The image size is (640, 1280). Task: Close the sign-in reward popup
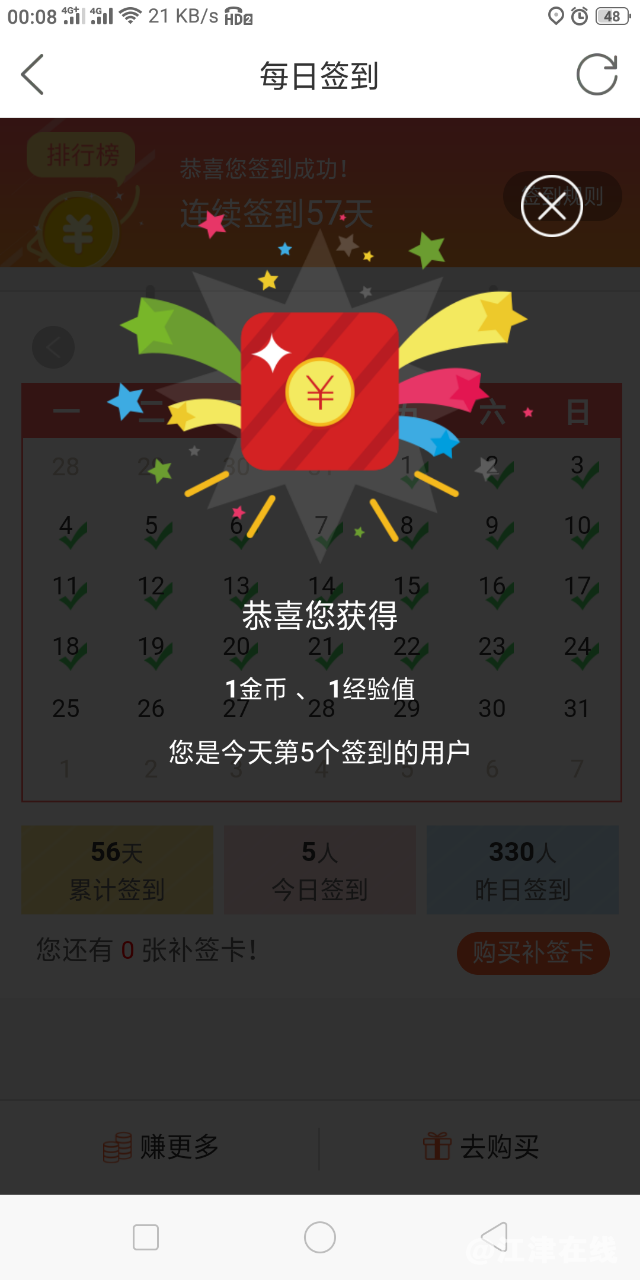551,206
